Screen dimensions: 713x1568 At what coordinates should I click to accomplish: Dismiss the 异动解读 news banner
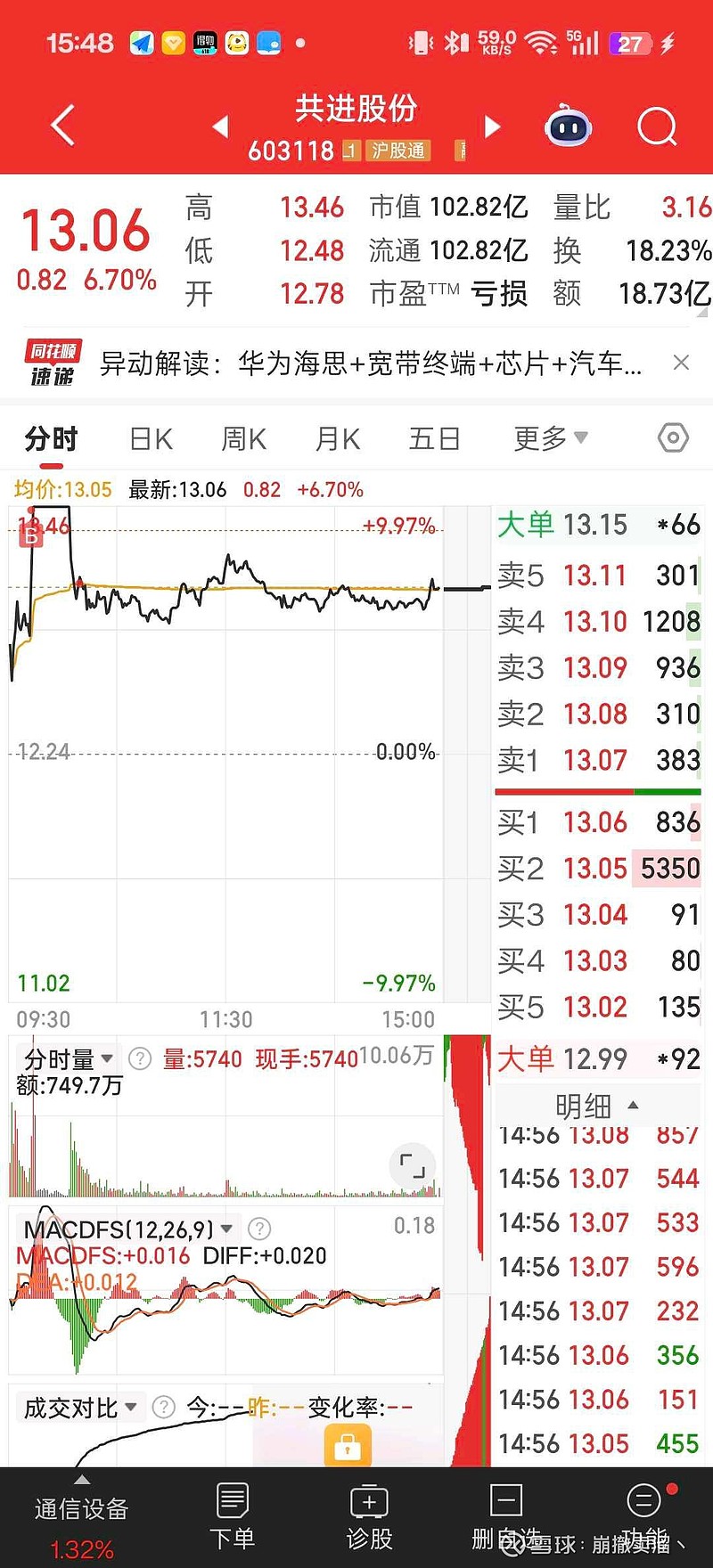[x=681, y=363]
